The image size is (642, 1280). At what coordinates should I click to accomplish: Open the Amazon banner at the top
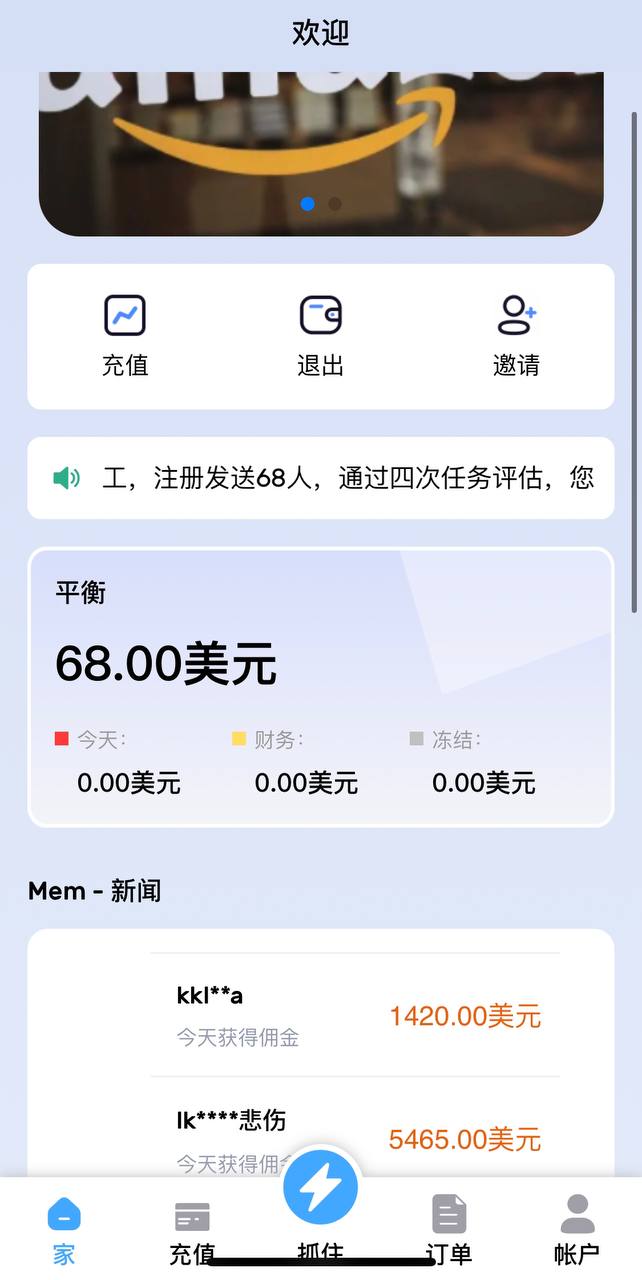pyautogui.click(x=321, y=140)
